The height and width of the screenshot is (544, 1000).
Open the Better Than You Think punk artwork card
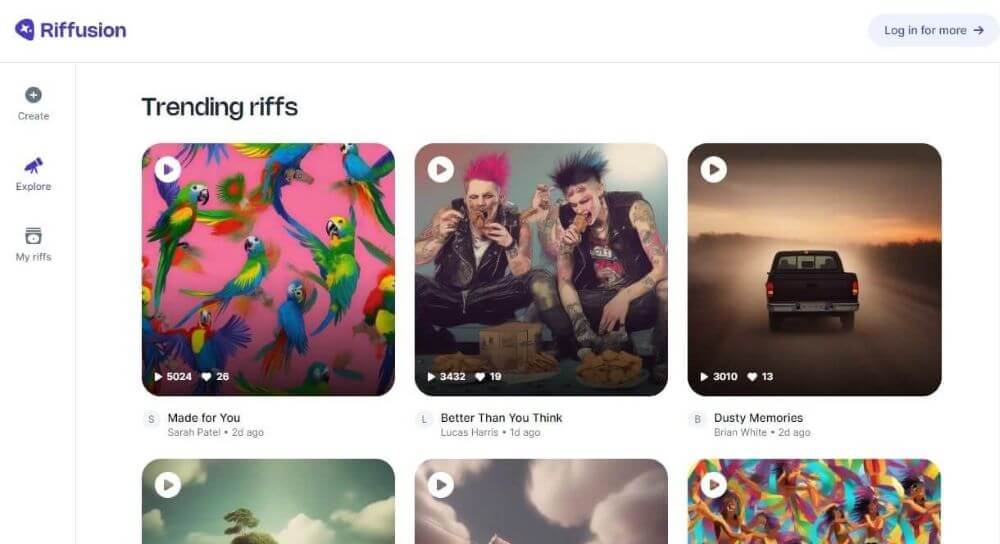(541, 270)
